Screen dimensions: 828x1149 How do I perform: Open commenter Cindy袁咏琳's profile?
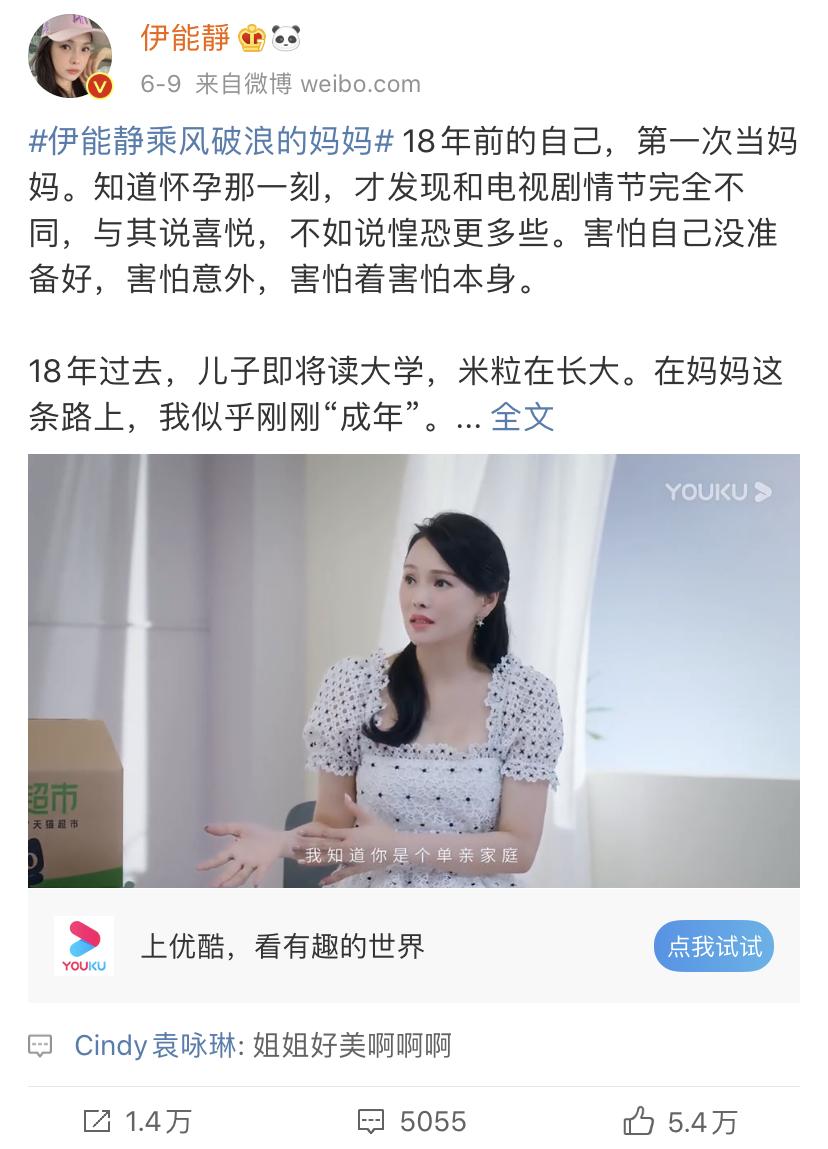tap(155, 1046)
